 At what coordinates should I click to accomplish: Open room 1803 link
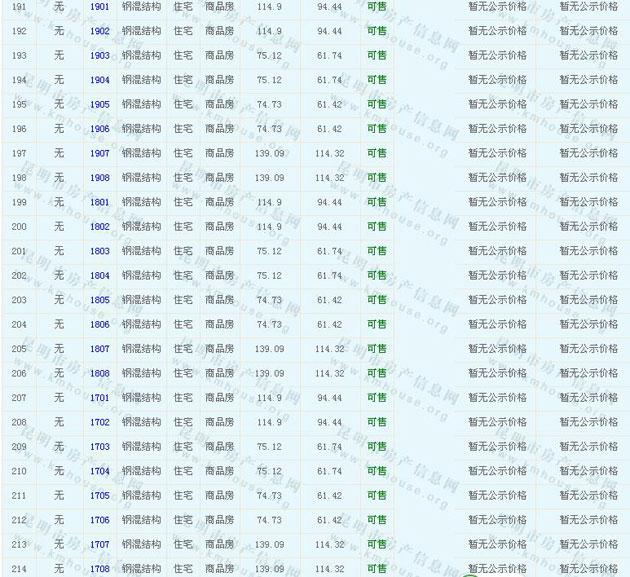coord(99,251)
